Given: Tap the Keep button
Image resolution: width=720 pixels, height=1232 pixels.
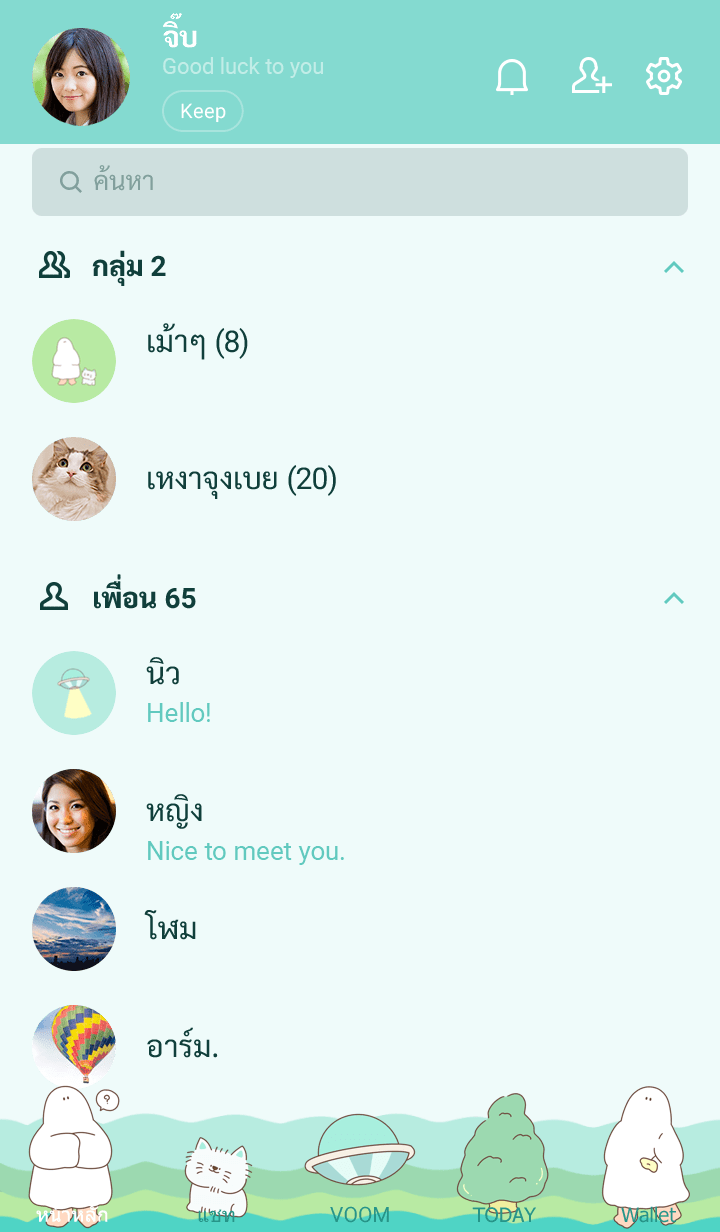Looking at the screenshot, I should [202, 111].
